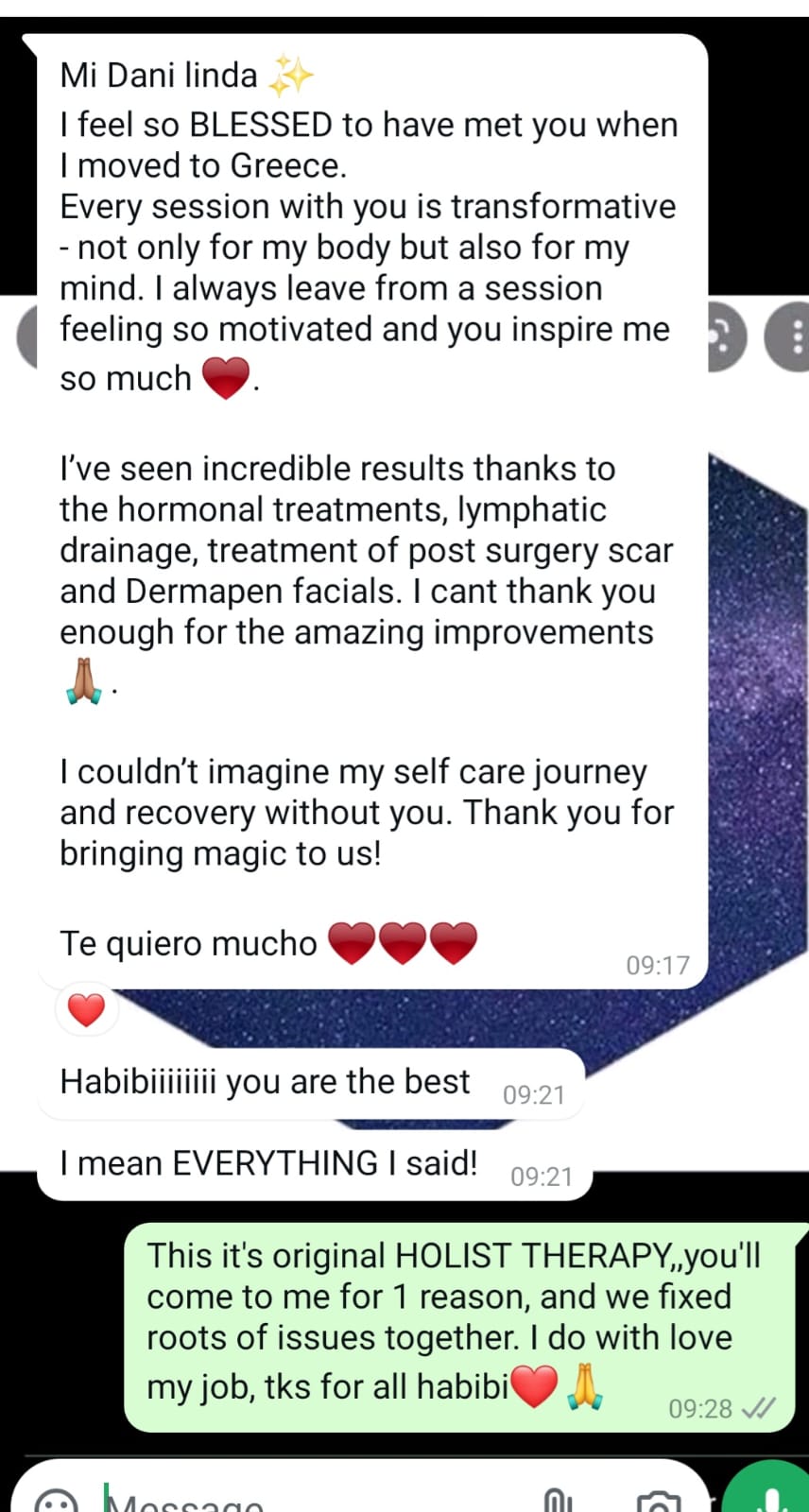
Task: Open the emoji picker in message bar
Action: point(55,1501)
